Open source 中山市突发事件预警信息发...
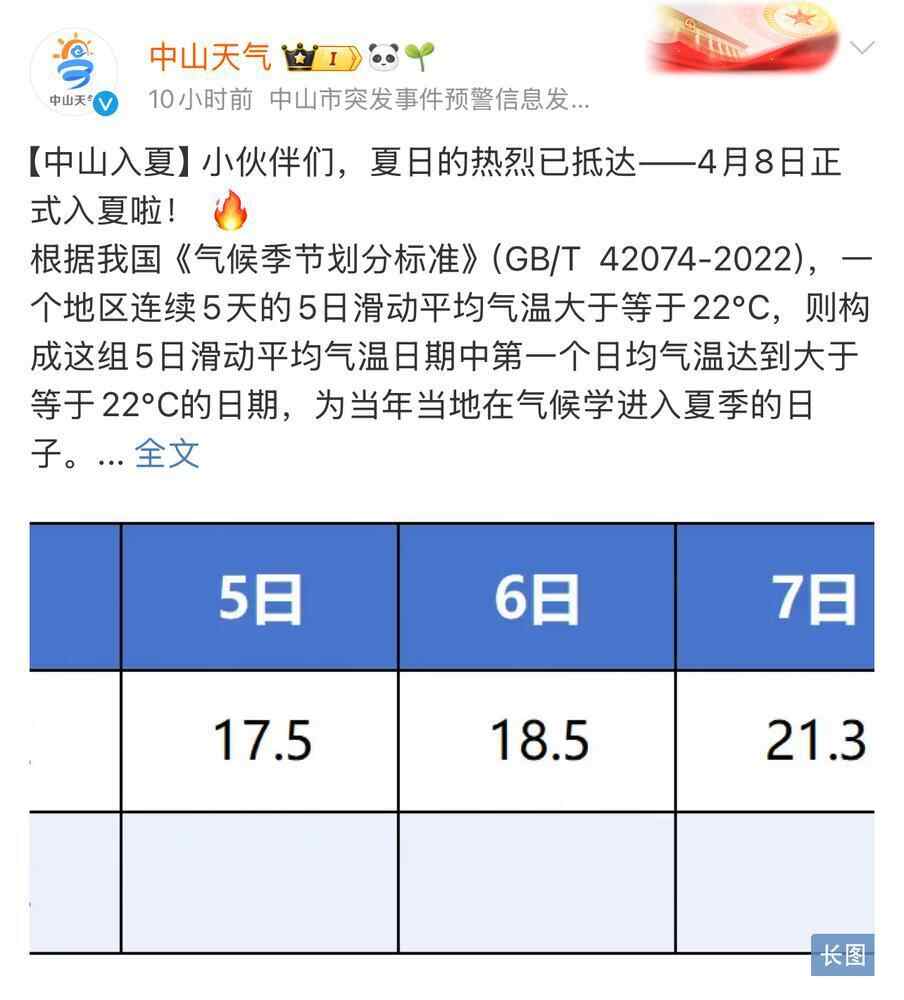 [430, 100]
